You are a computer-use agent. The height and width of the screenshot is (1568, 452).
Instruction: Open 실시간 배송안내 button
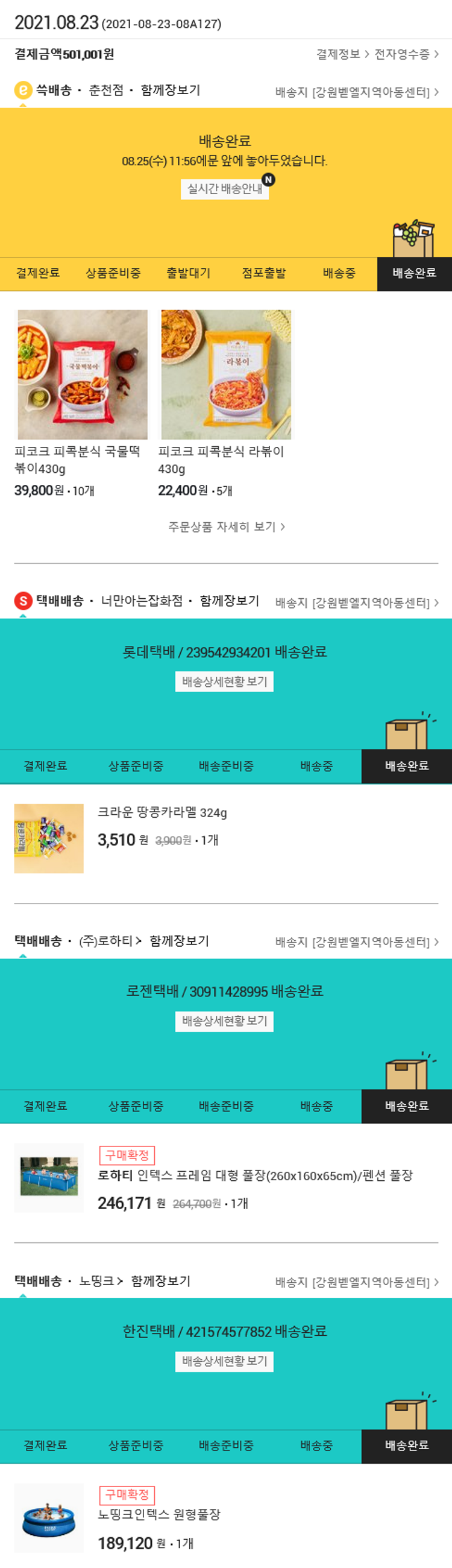point(224,189)
